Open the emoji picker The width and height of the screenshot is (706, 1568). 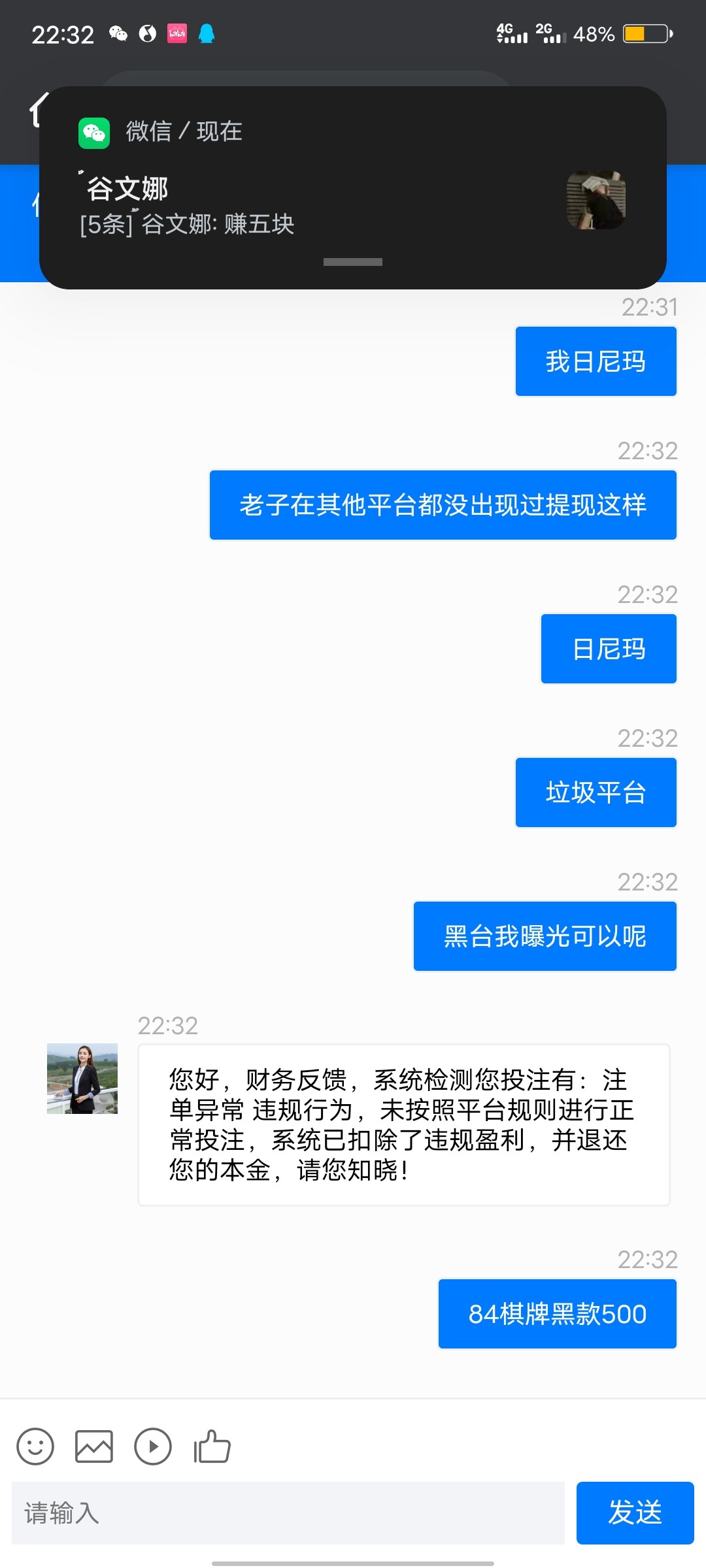tap(35, 1446)
